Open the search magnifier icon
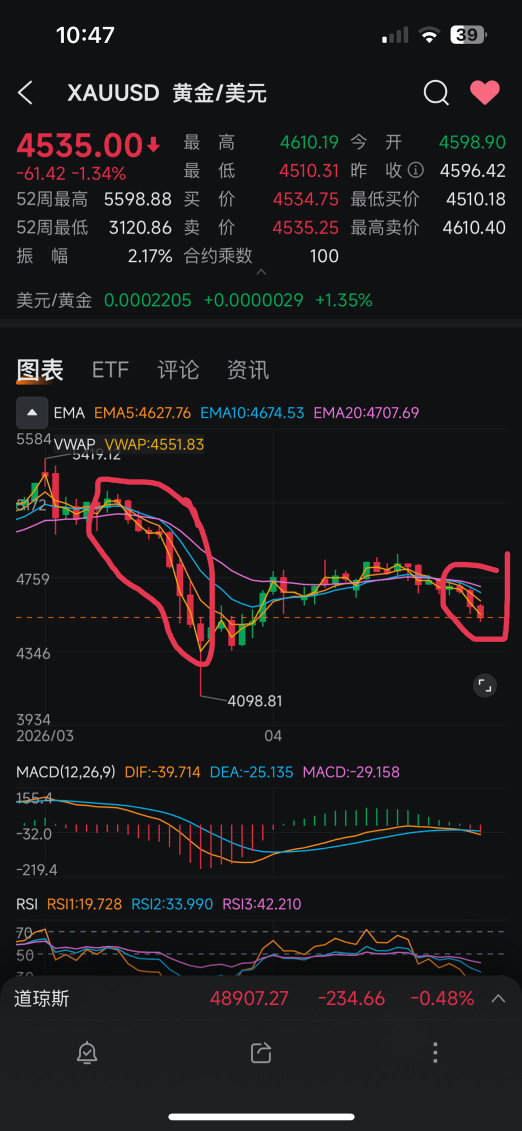This screenshot has height=1131, width=522. coord(436,93)
